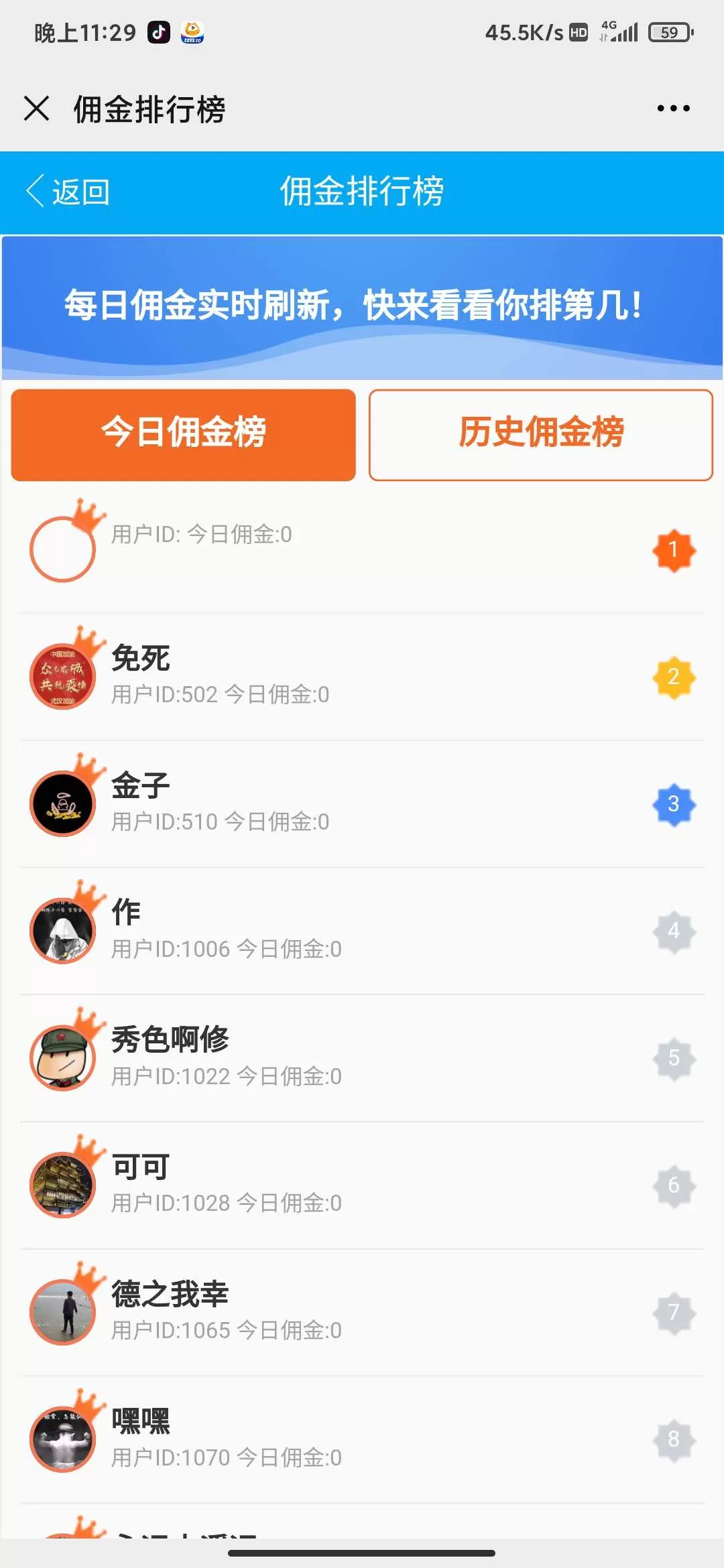Tap the rank 8 badge beside 嘿嘿
The height and width of the screenshot is (1568, 724).
pos(674,1441)
